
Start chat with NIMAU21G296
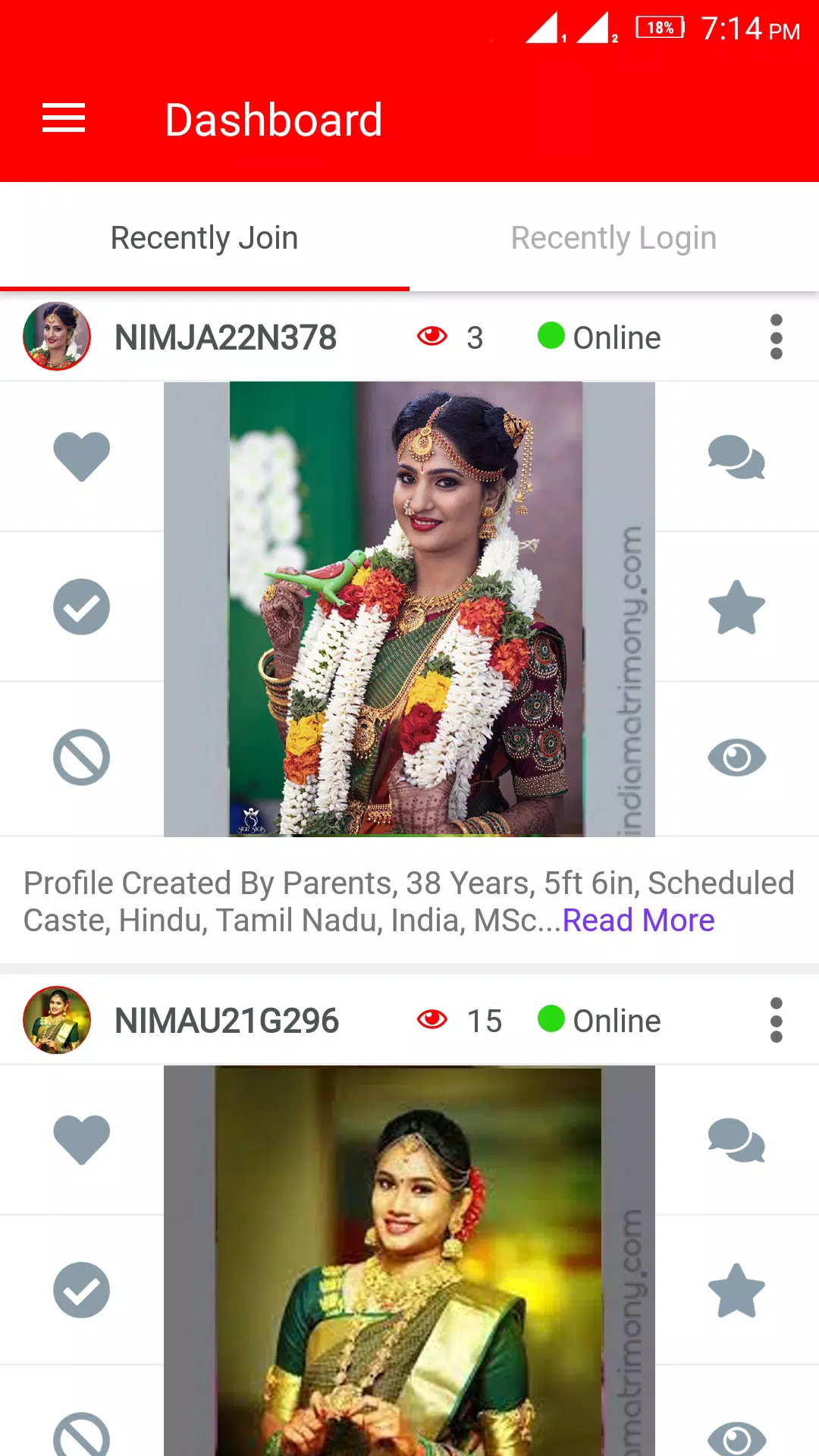click(x=736, y=1141)
